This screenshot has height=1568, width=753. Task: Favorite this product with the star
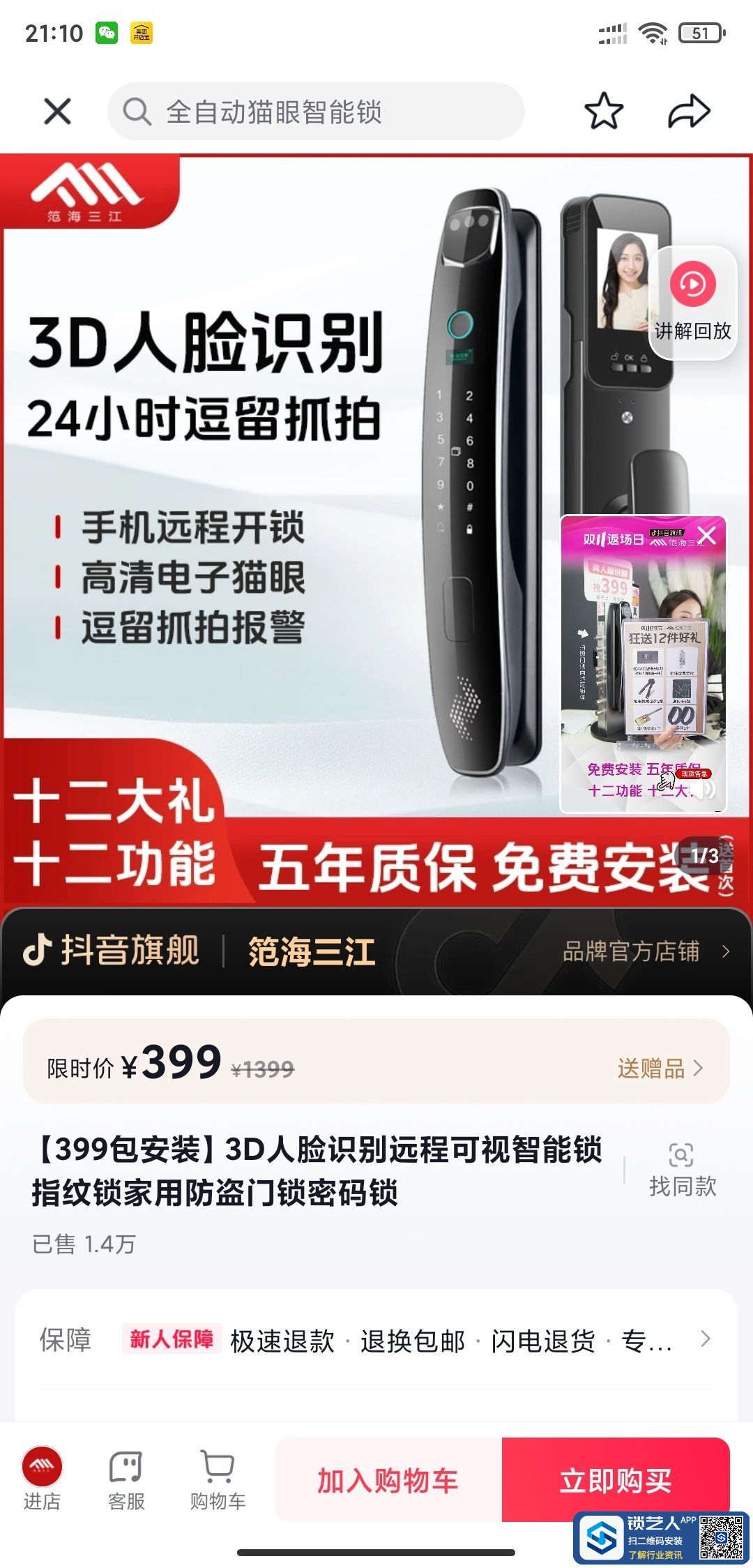603,112
